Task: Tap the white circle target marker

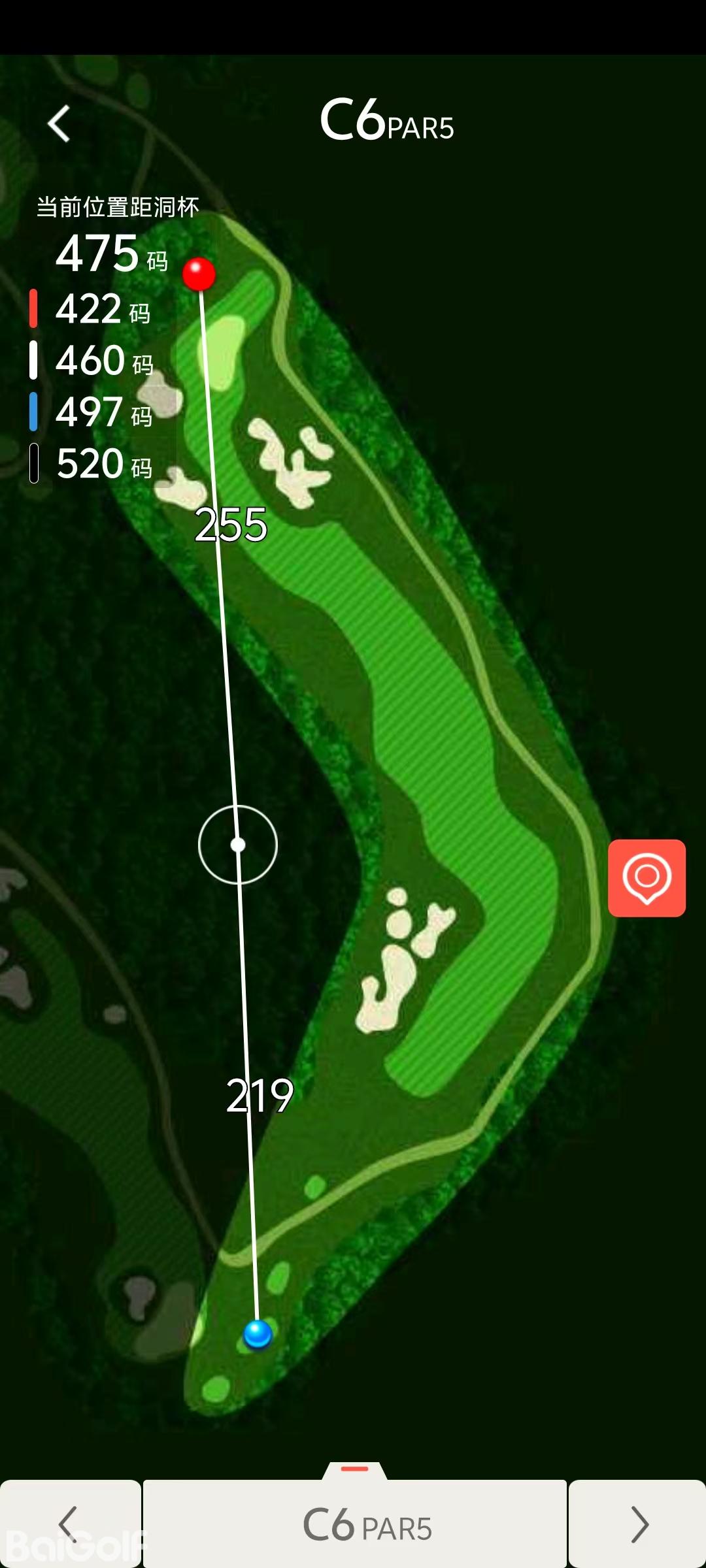Action: click(238, 845)
